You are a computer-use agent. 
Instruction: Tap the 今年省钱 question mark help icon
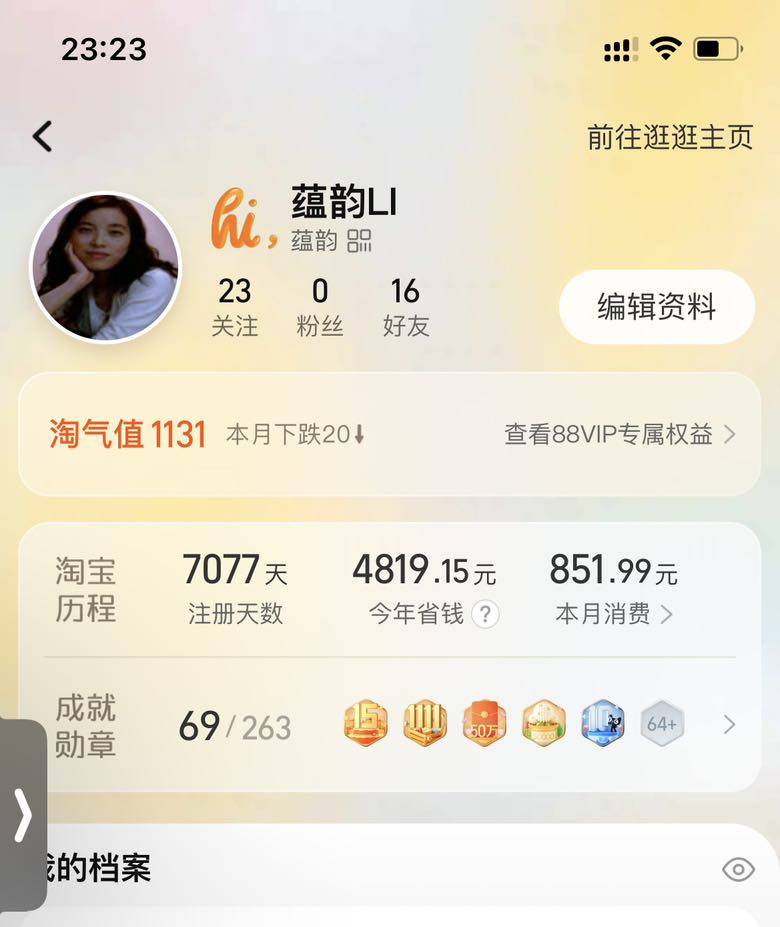point(485,614)
